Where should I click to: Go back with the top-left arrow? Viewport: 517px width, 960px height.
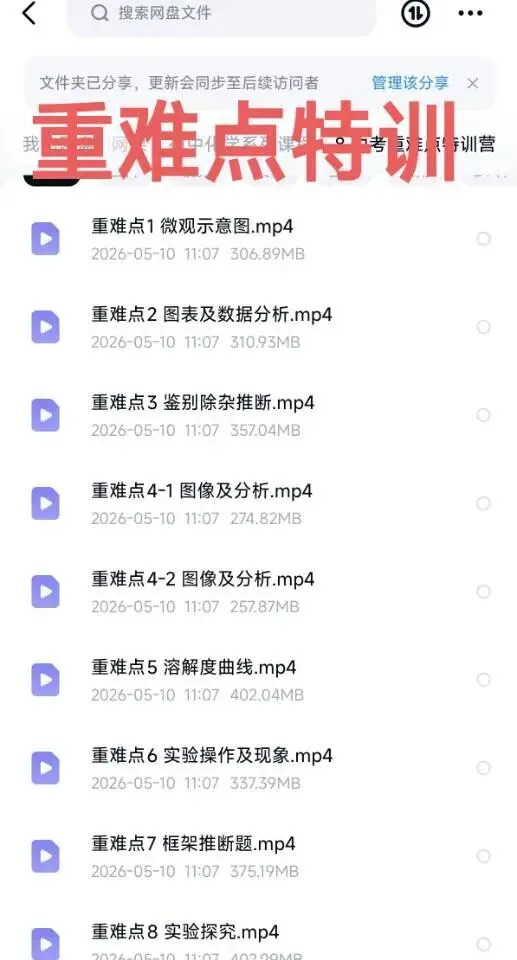click(x=29, y=13)
